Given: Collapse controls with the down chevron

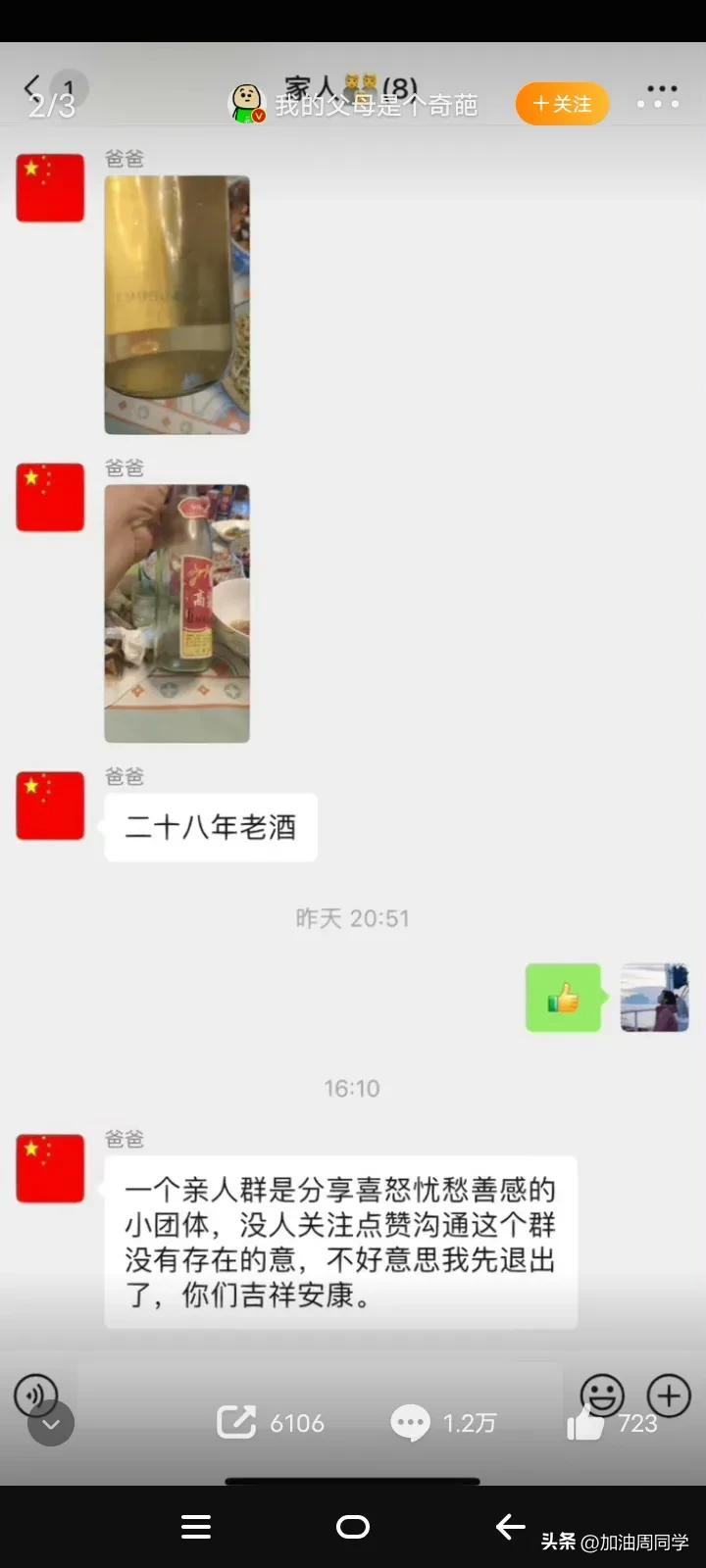Looking at the screenshot, I should click(48, 1423).
